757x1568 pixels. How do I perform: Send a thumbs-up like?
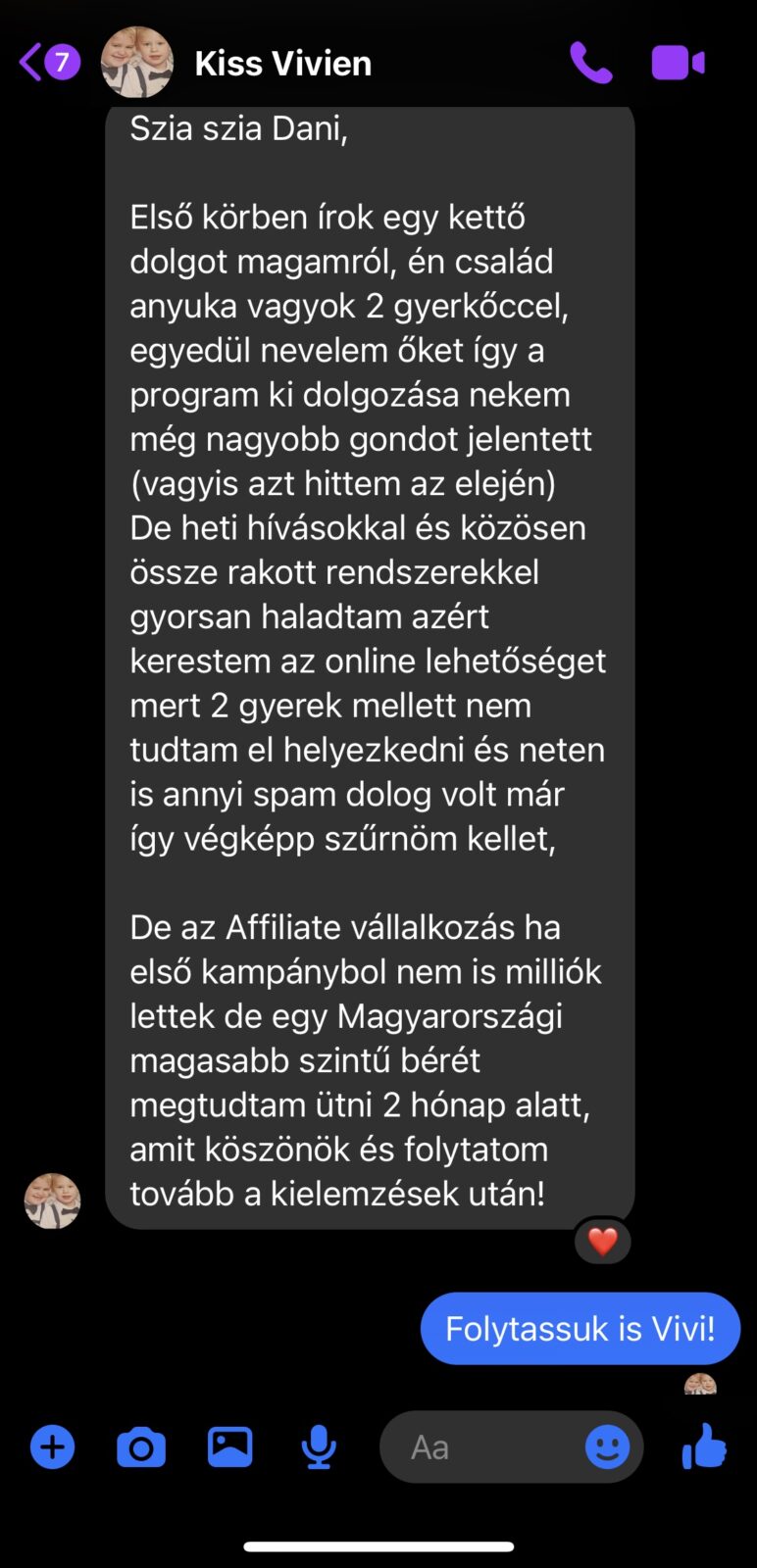point(704,1447)
